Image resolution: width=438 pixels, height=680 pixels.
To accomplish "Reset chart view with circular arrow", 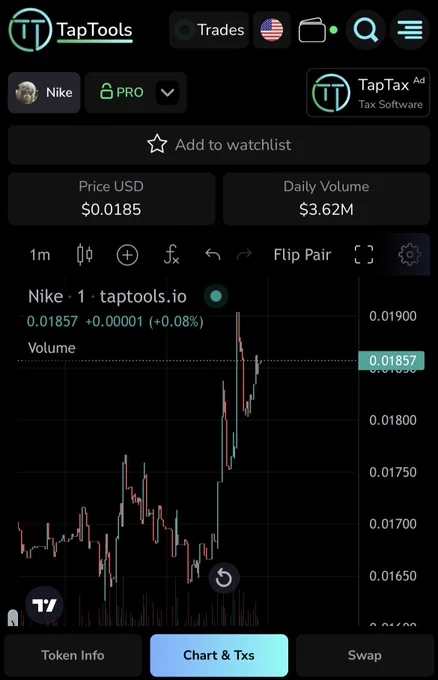I will [x=224, y=578].
